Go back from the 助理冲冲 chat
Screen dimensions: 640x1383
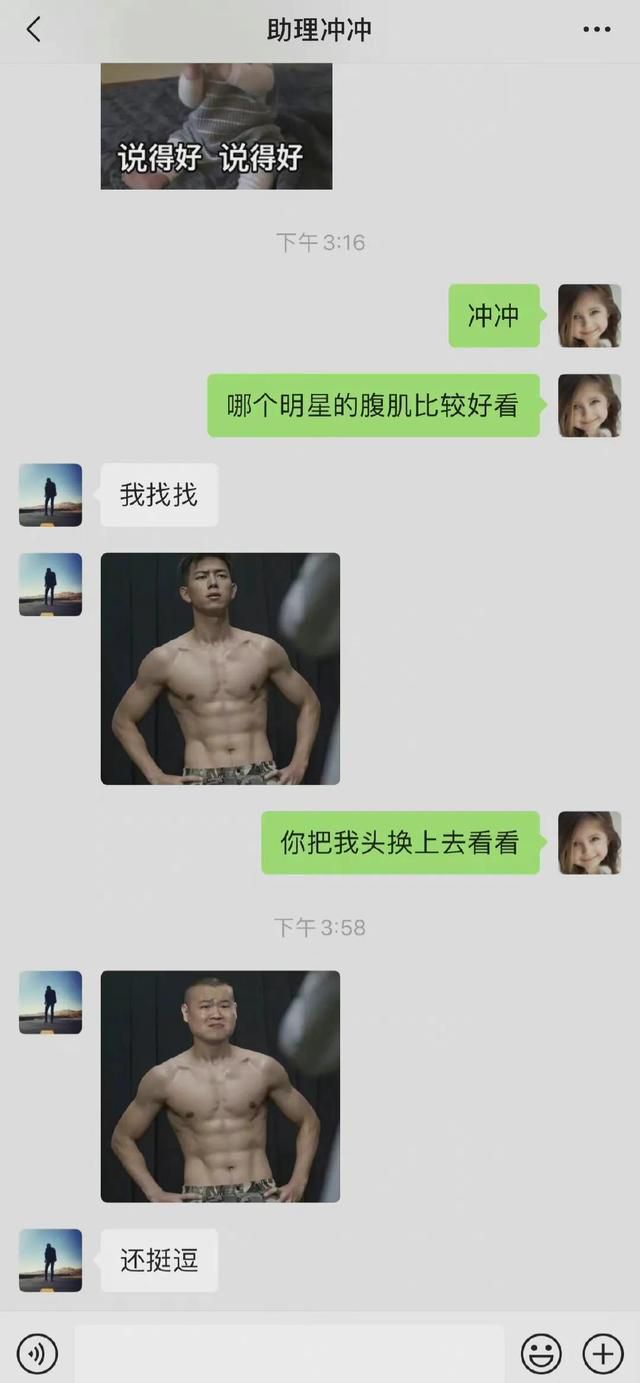pos(34,30)
